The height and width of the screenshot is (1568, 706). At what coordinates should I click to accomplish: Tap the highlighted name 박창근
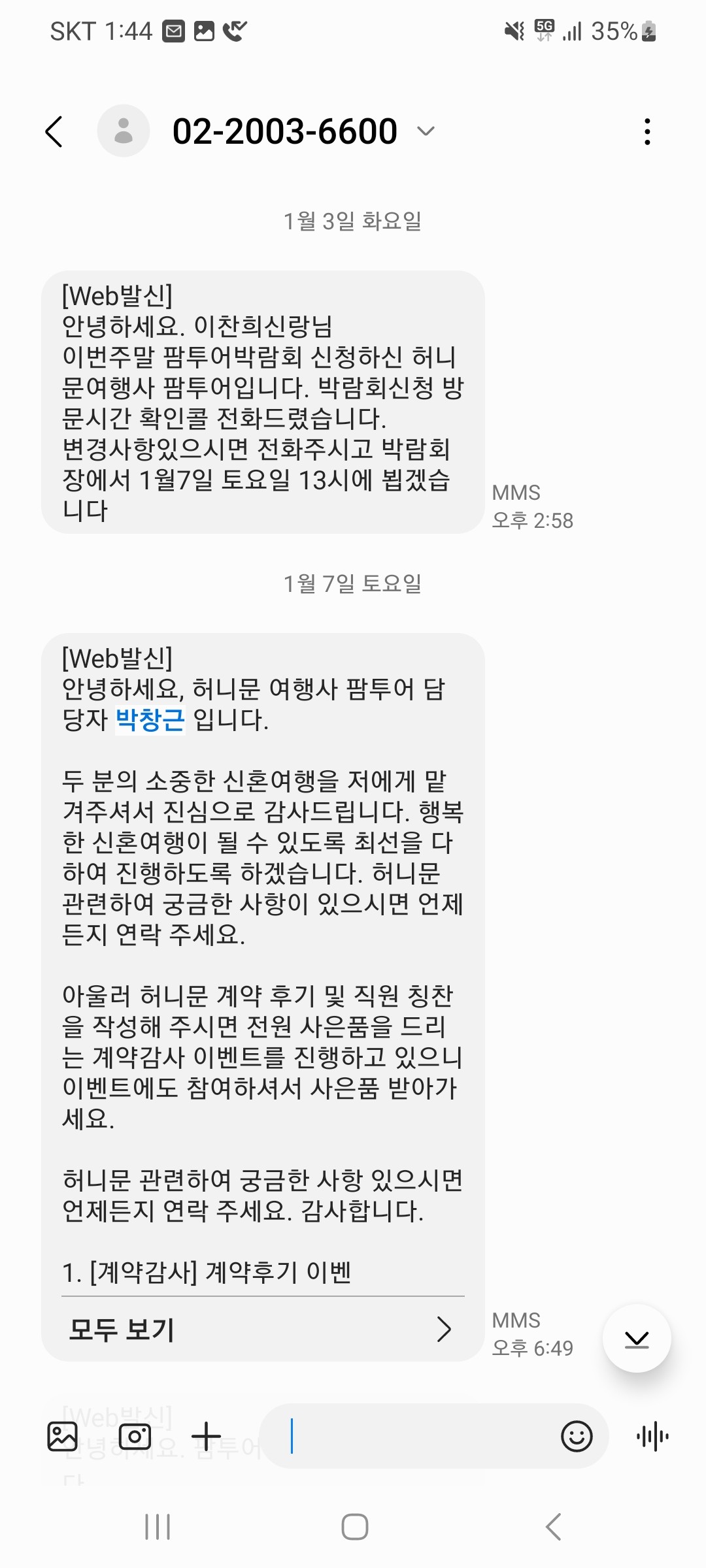coord(150,719)
